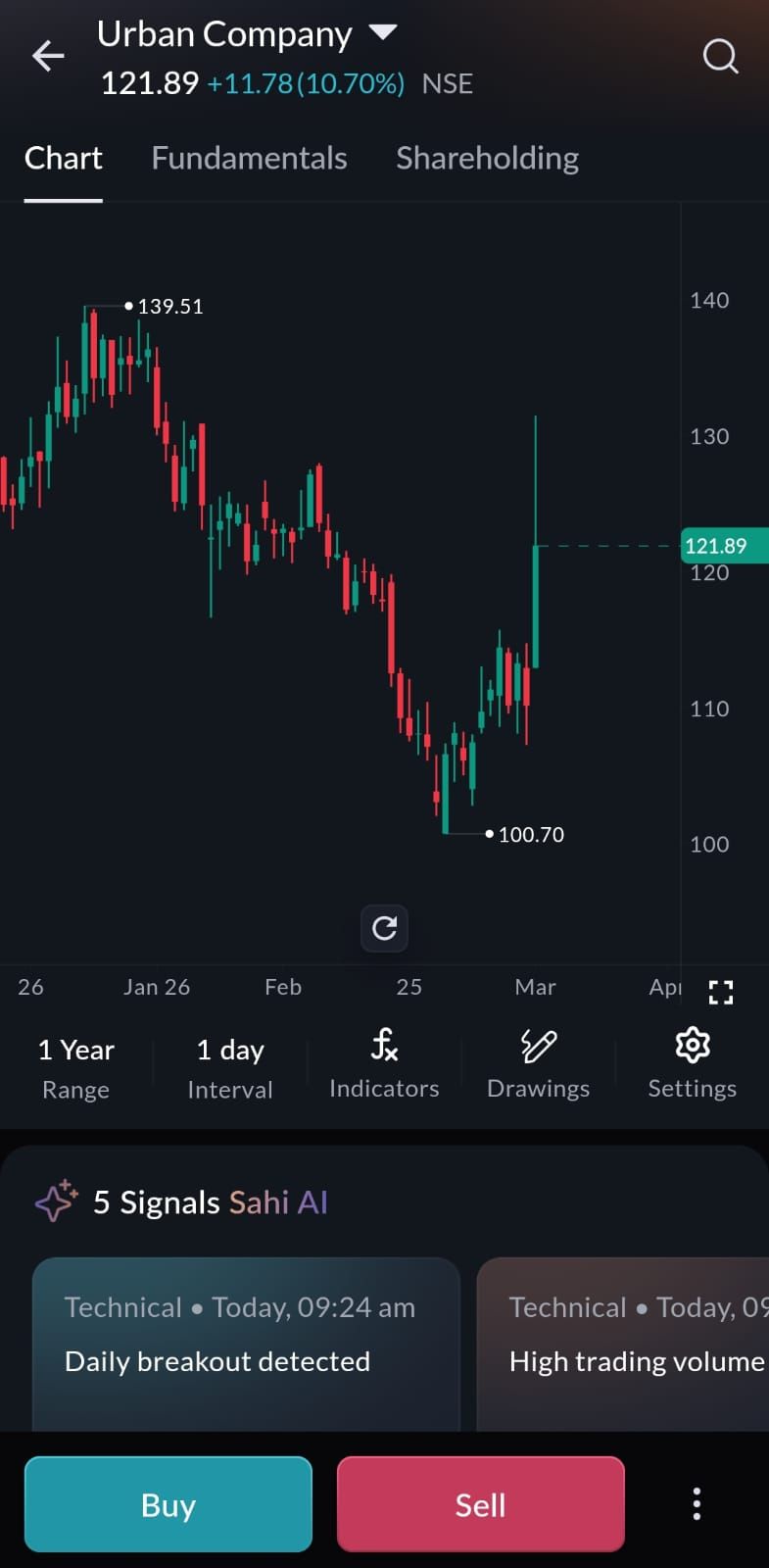This screenshot has width=769, height=1568.
Task: Tap the Sell button
Action: point(480,1504)
